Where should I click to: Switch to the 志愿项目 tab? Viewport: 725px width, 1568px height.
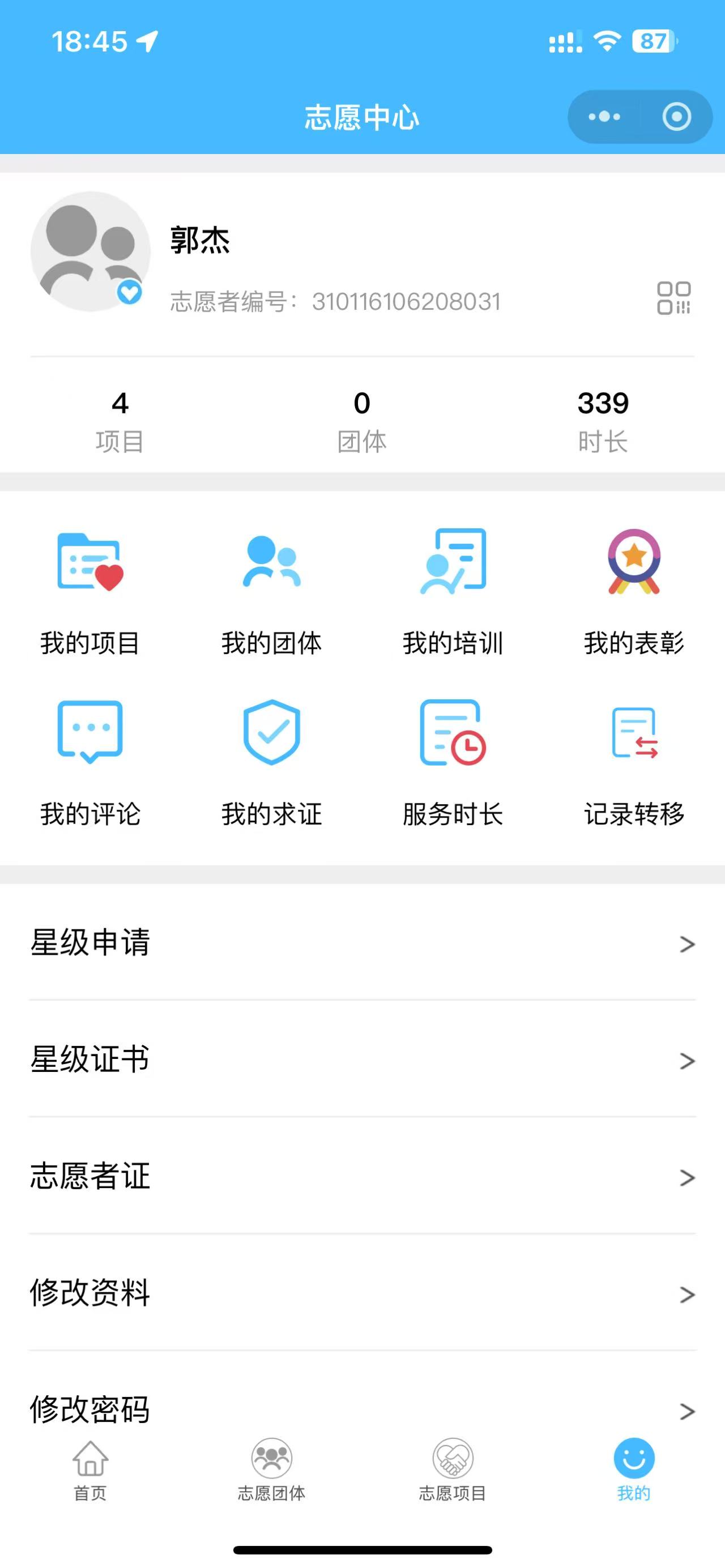[x=453, y=1469]
